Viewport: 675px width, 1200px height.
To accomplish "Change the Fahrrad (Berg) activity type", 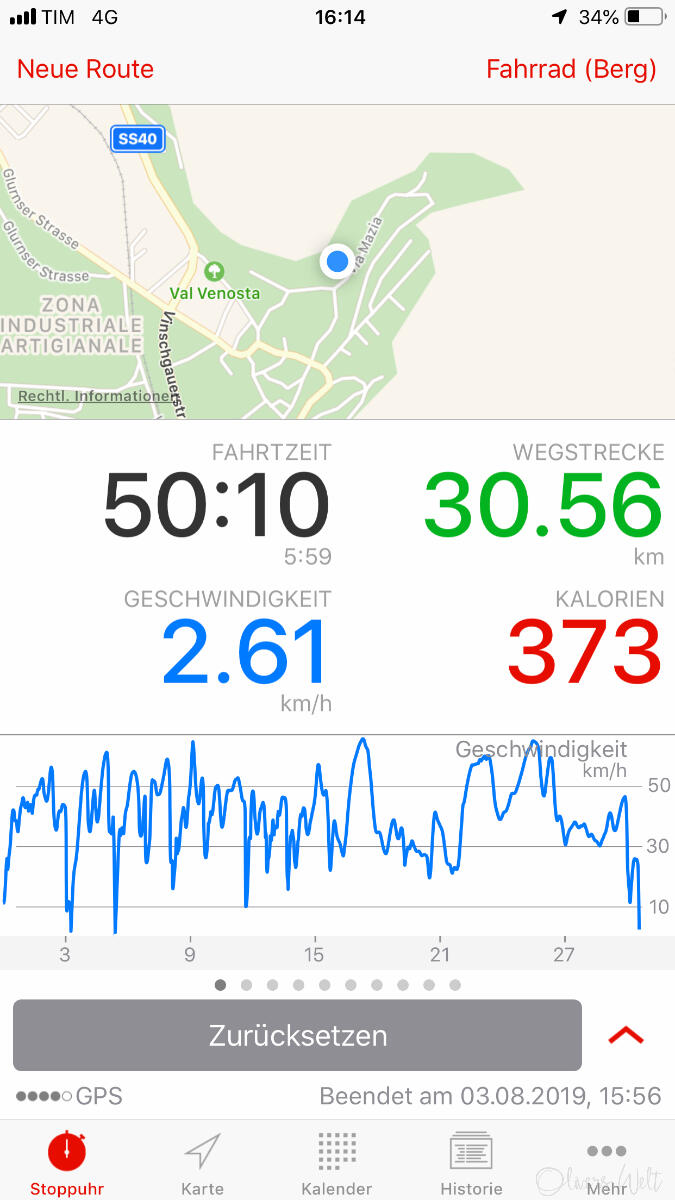I will (x=571, y=69).
